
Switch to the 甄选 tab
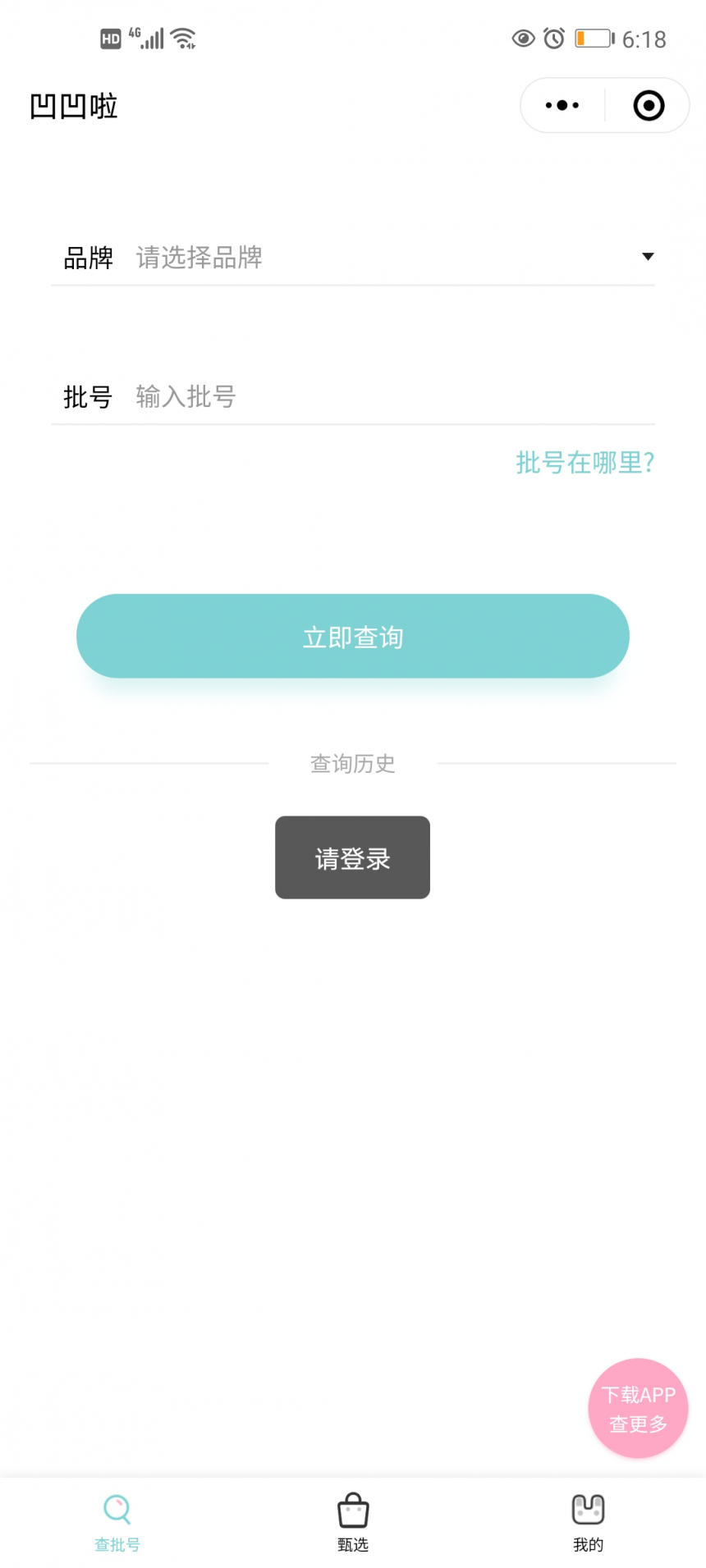(353, 1523)
